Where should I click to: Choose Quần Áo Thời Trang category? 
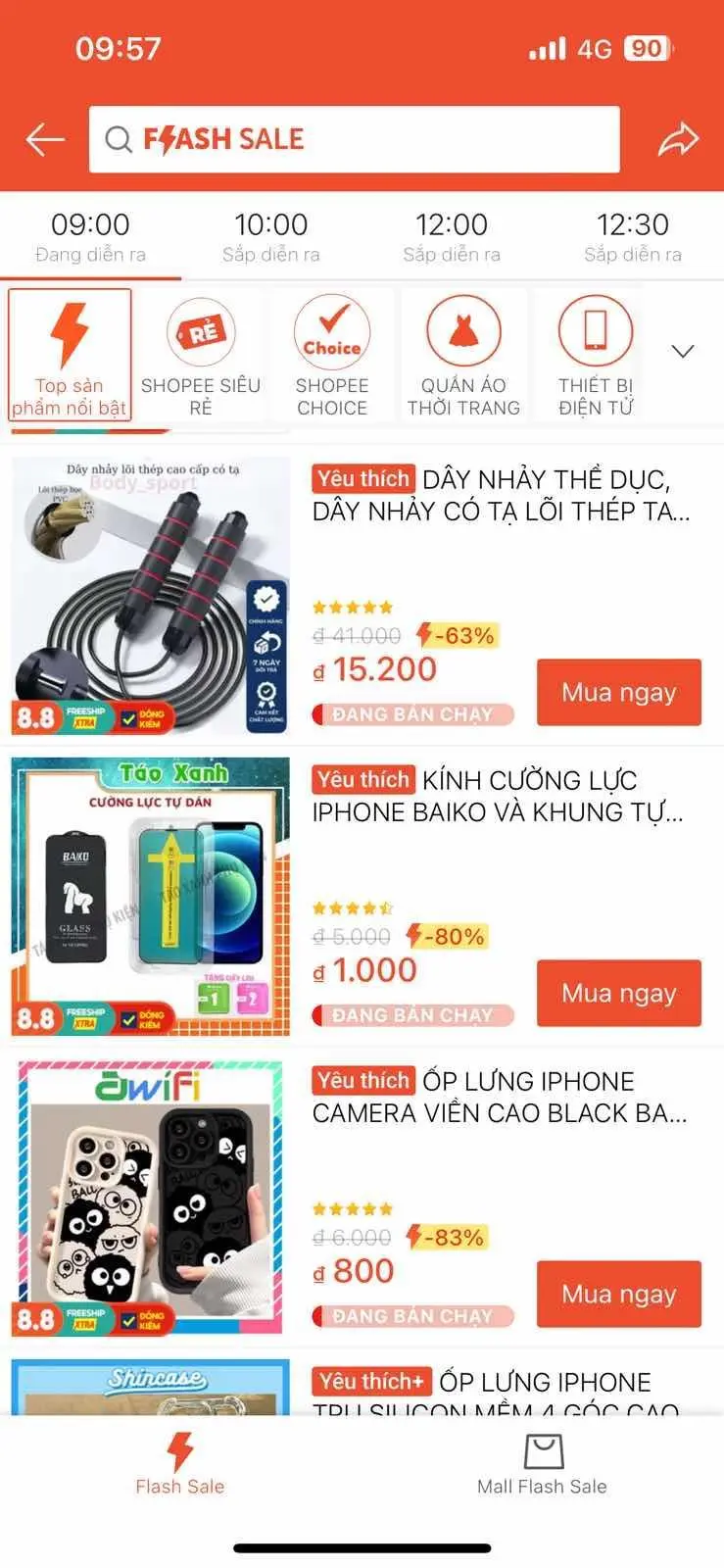pos(463,356)
